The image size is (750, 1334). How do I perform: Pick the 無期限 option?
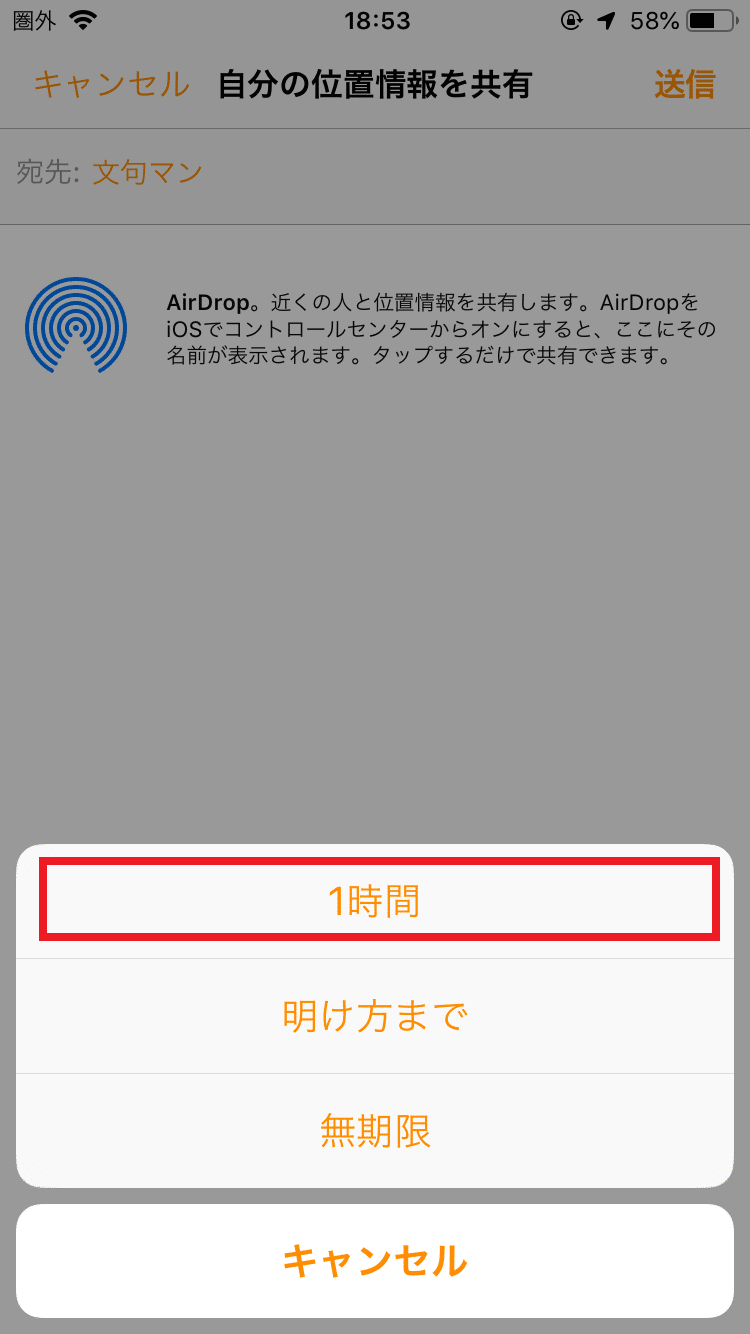[375, 1131]
